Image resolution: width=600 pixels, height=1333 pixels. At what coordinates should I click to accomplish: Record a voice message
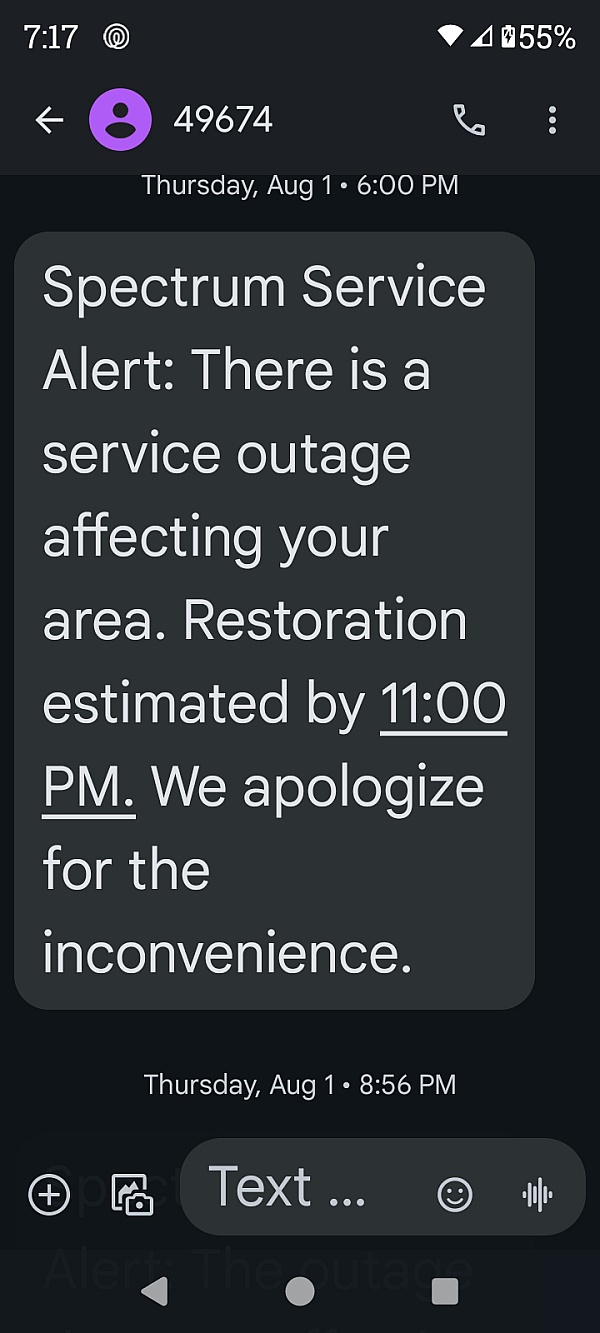(537, 1194)
